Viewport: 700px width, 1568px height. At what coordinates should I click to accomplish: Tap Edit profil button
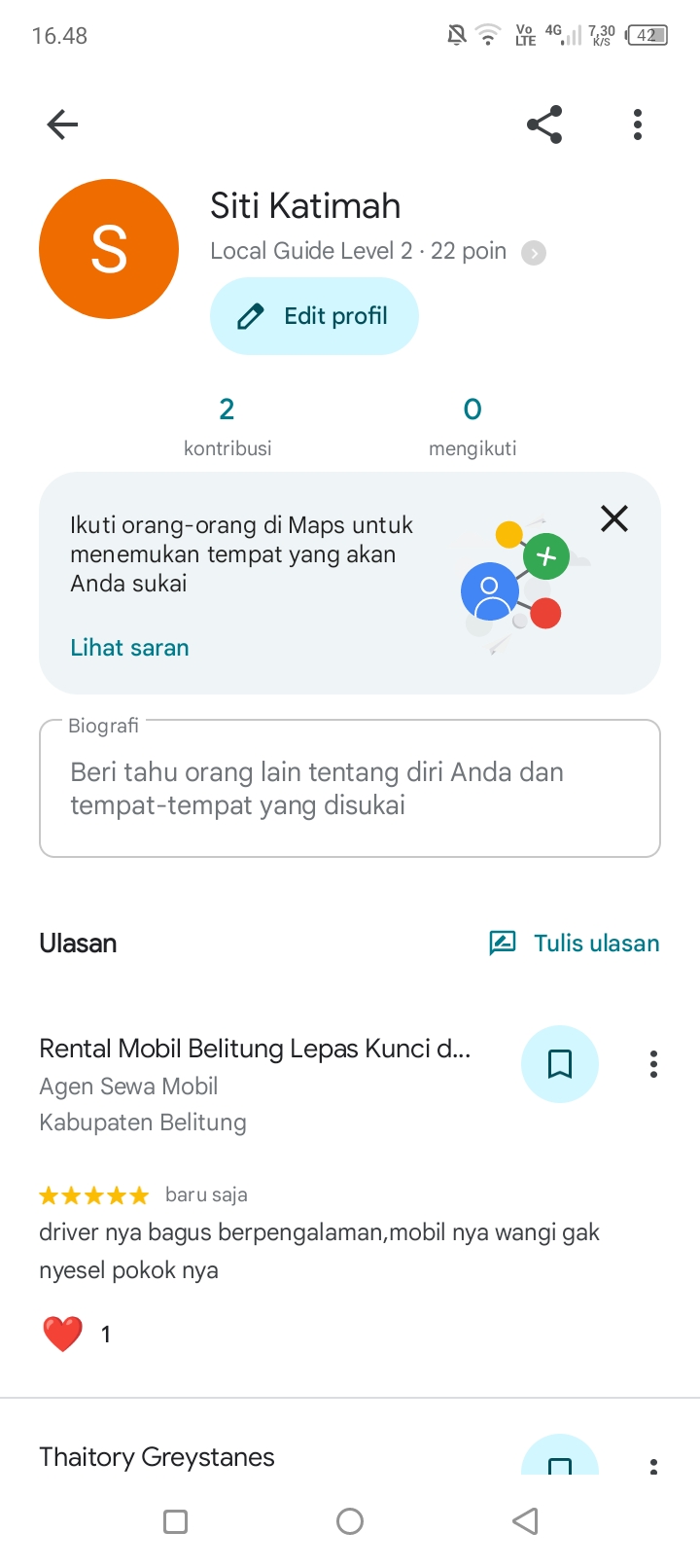[x=314, y=316]
